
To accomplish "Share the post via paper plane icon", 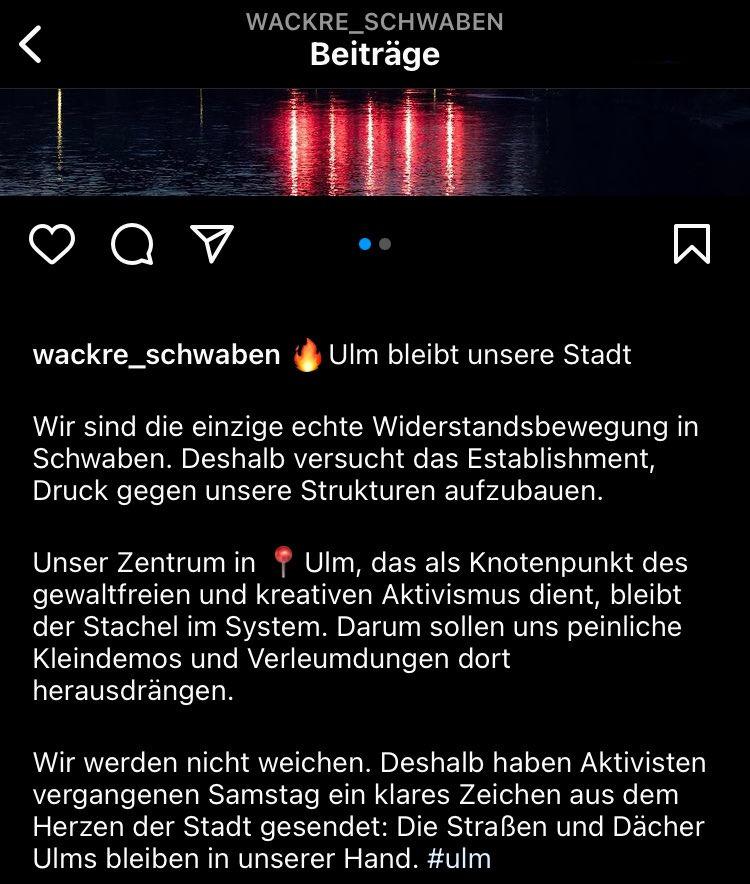I will pos(212,243).
